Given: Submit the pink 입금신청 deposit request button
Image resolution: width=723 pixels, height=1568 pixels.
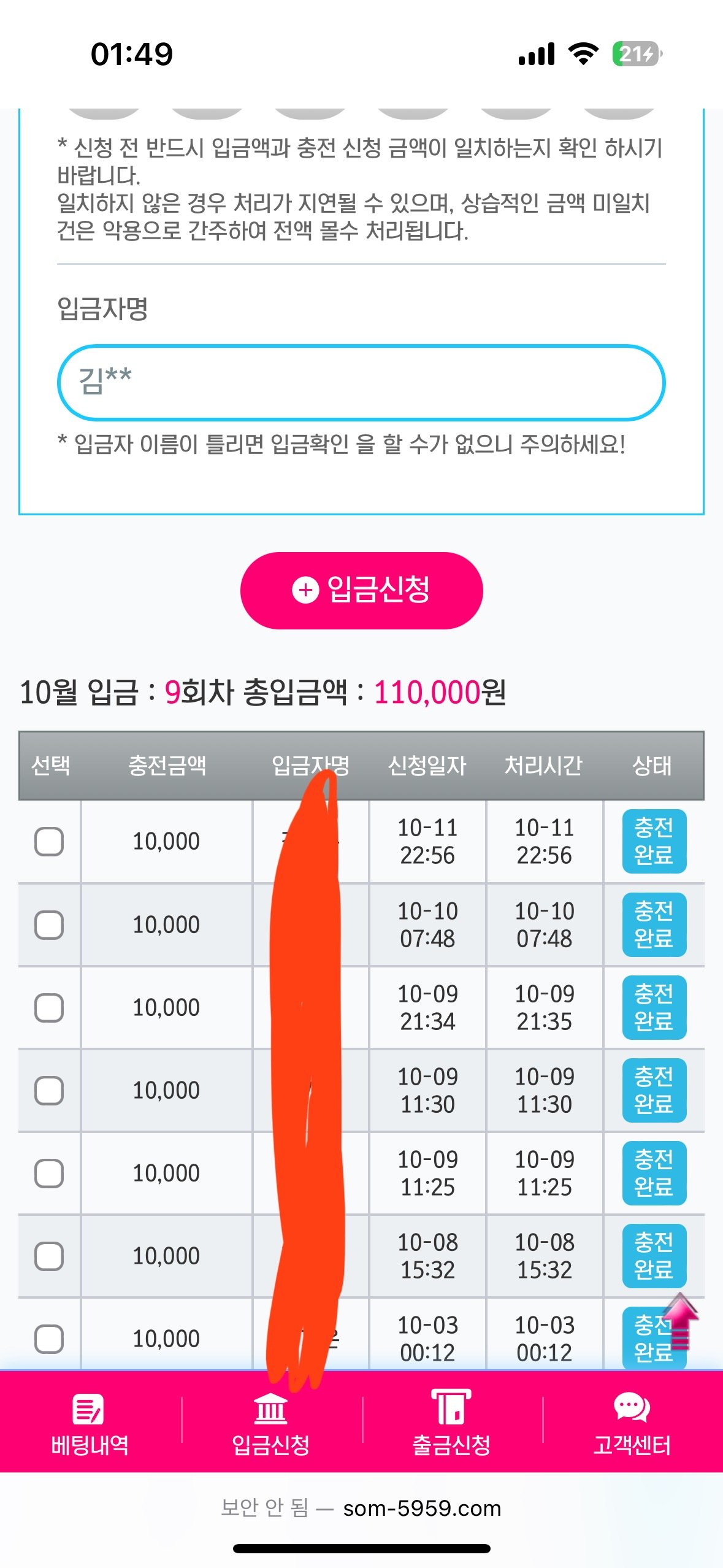Looking at the screenshot, I should click(x=361, y=590).
